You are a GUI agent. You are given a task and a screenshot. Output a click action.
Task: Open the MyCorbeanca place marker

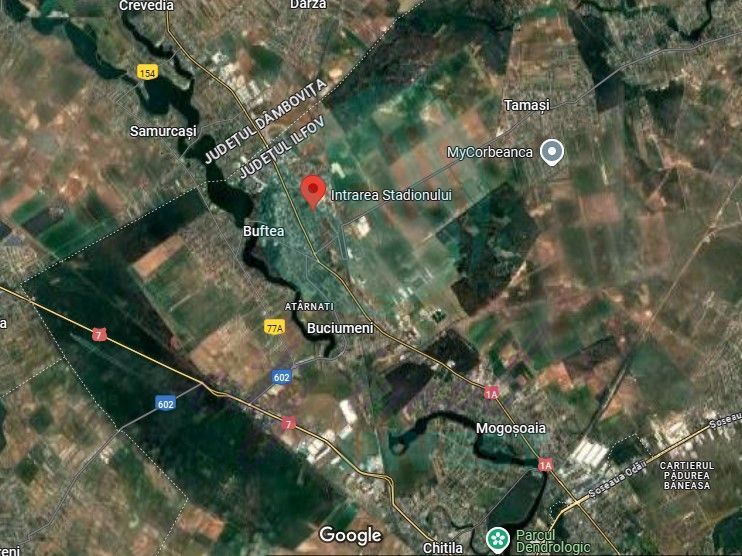(x=552, y=152)
